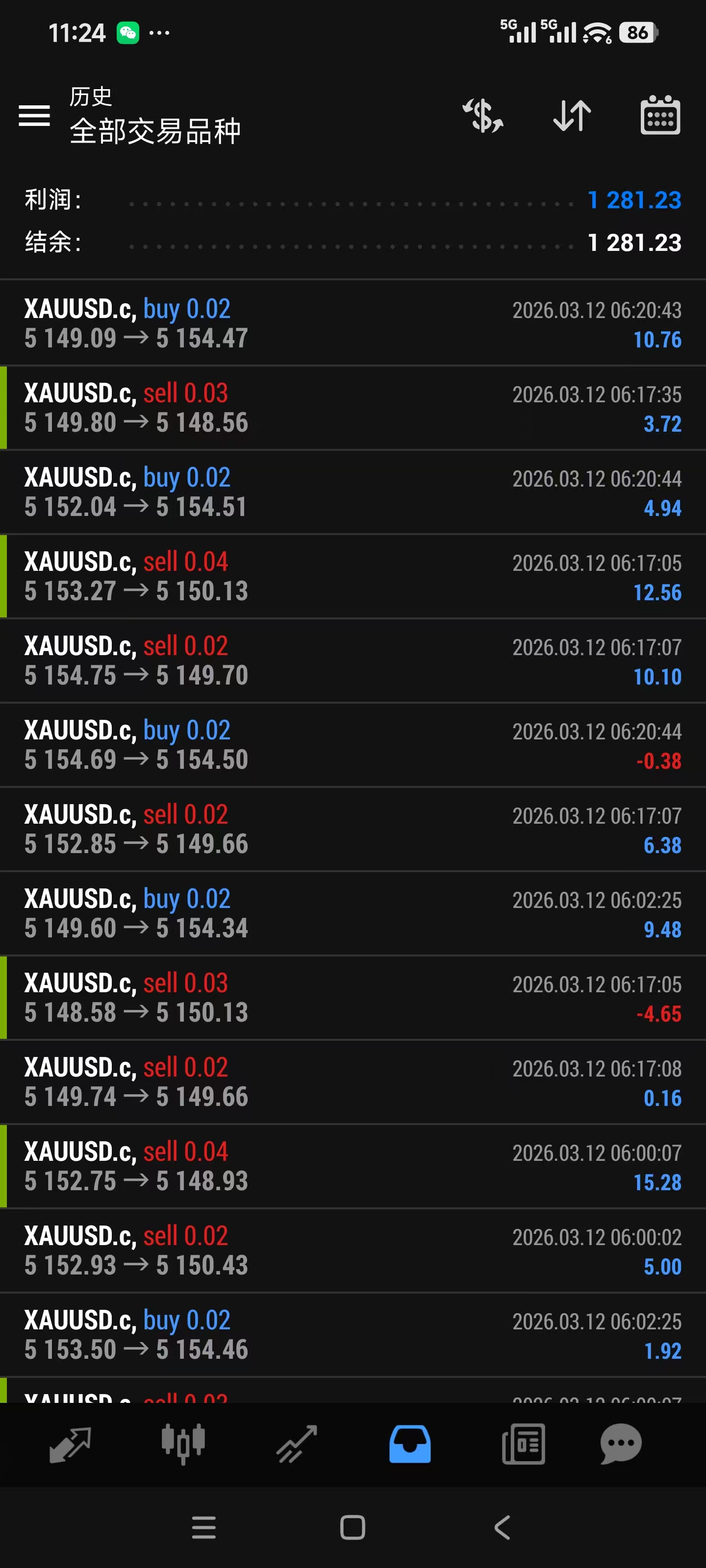This screenshot has height=1568, width=706.
Task: Select the History inbox tab
Action: coord(410,1444)
